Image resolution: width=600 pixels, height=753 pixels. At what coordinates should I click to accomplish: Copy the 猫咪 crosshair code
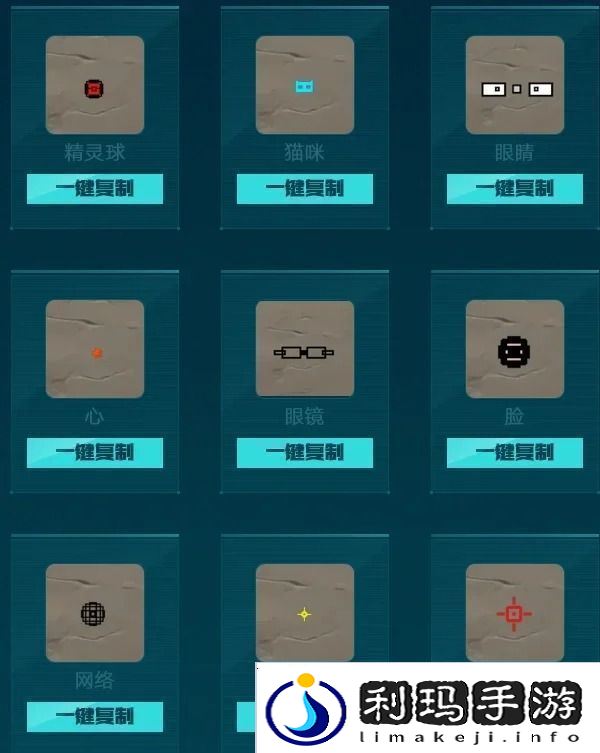(305, 189)
